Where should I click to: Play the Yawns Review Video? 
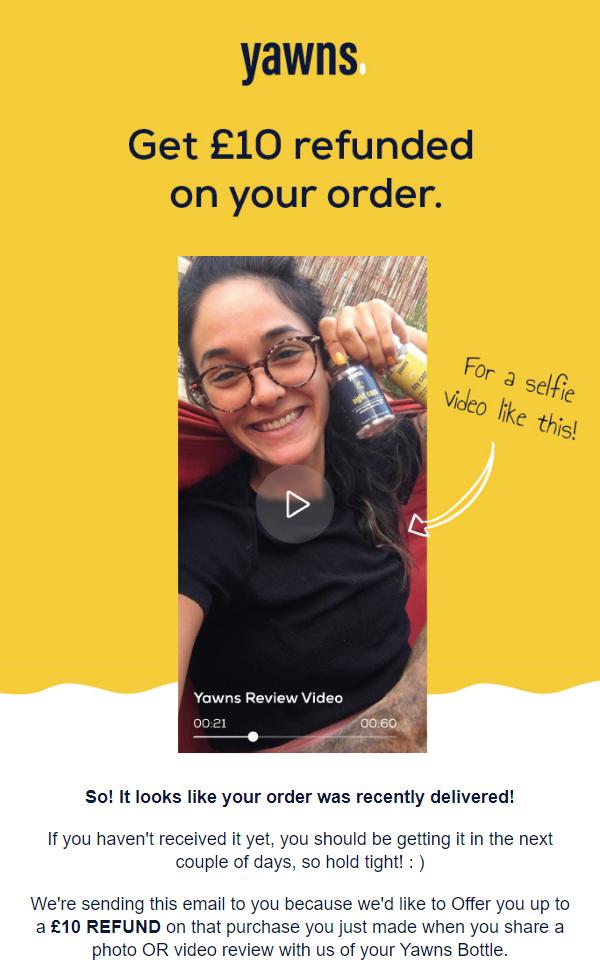[x=295, y=504]
